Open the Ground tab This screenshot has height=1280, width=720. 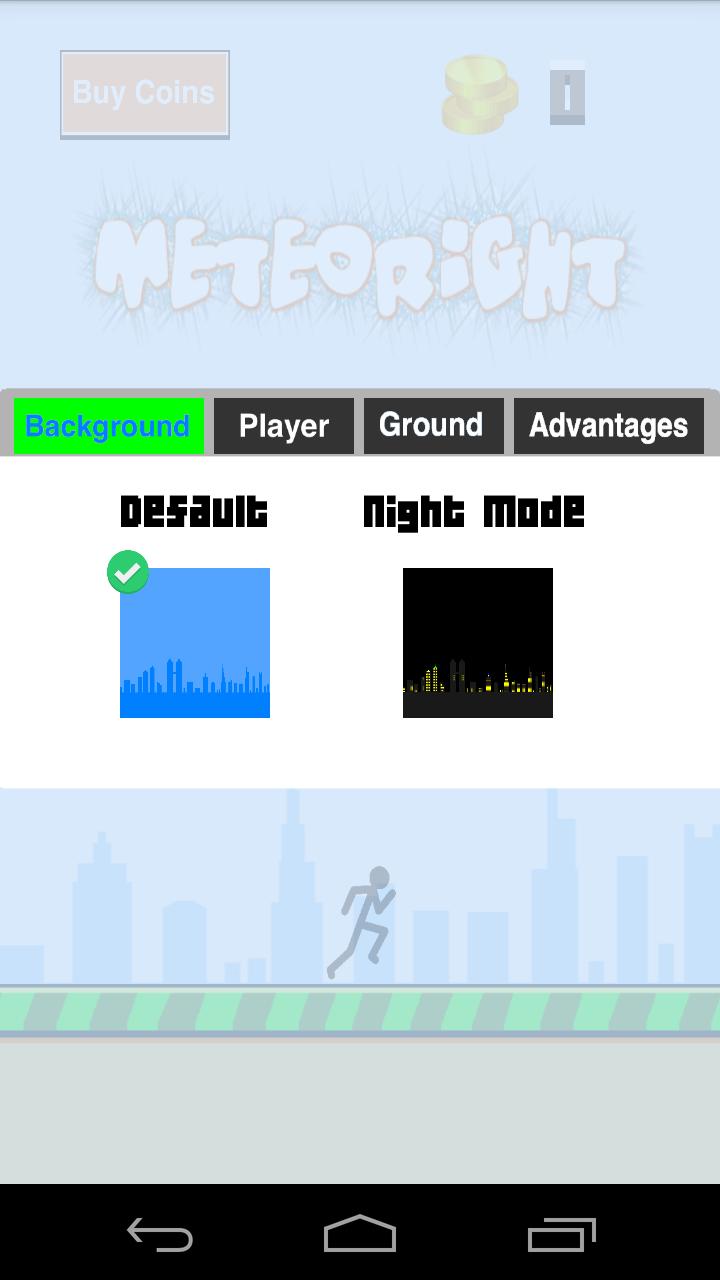tap(433, 425)
